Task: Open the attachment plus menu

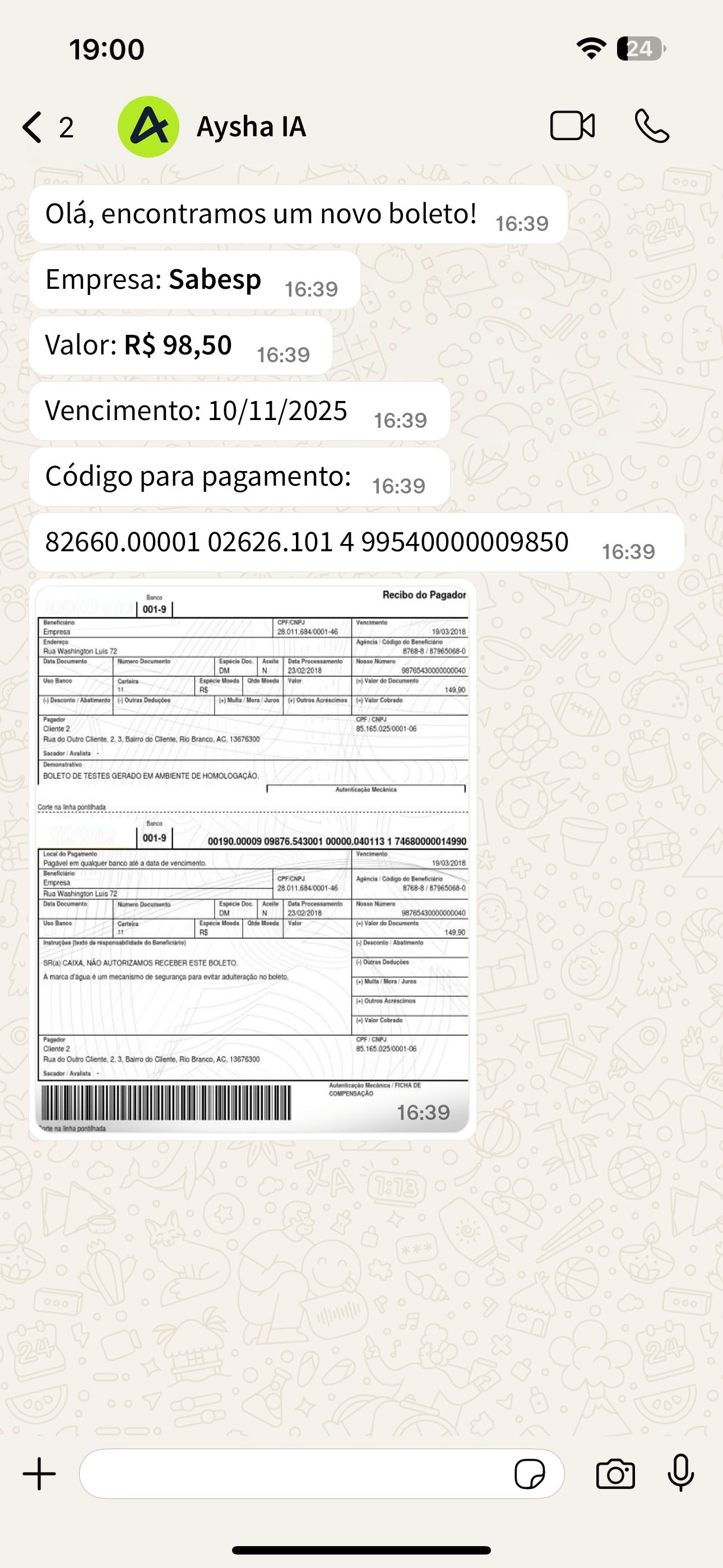Action: coord(40,1474)
